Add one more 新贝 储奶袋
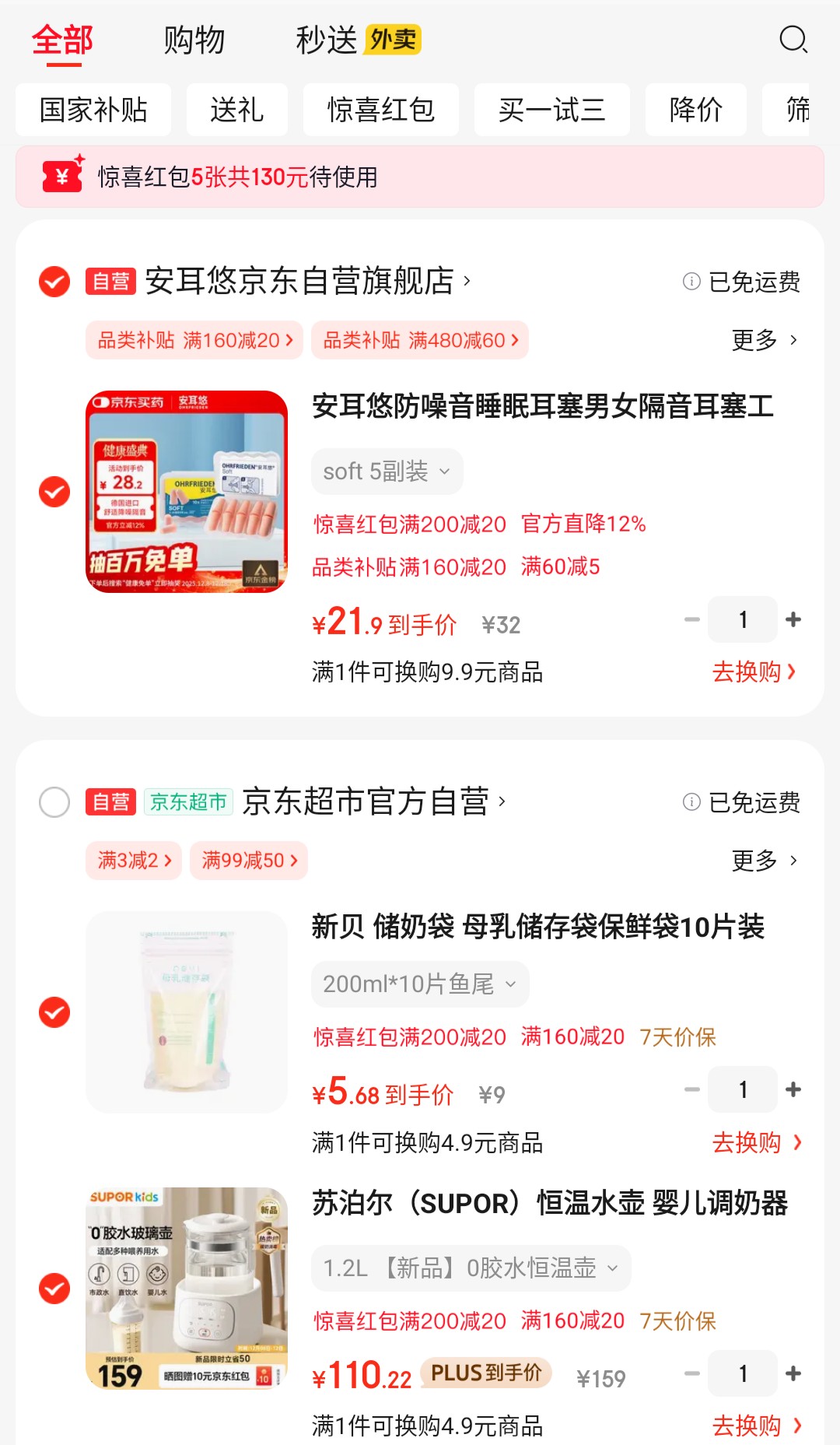This screenshot has height=1445, width=840. [x=793, y=1089]
